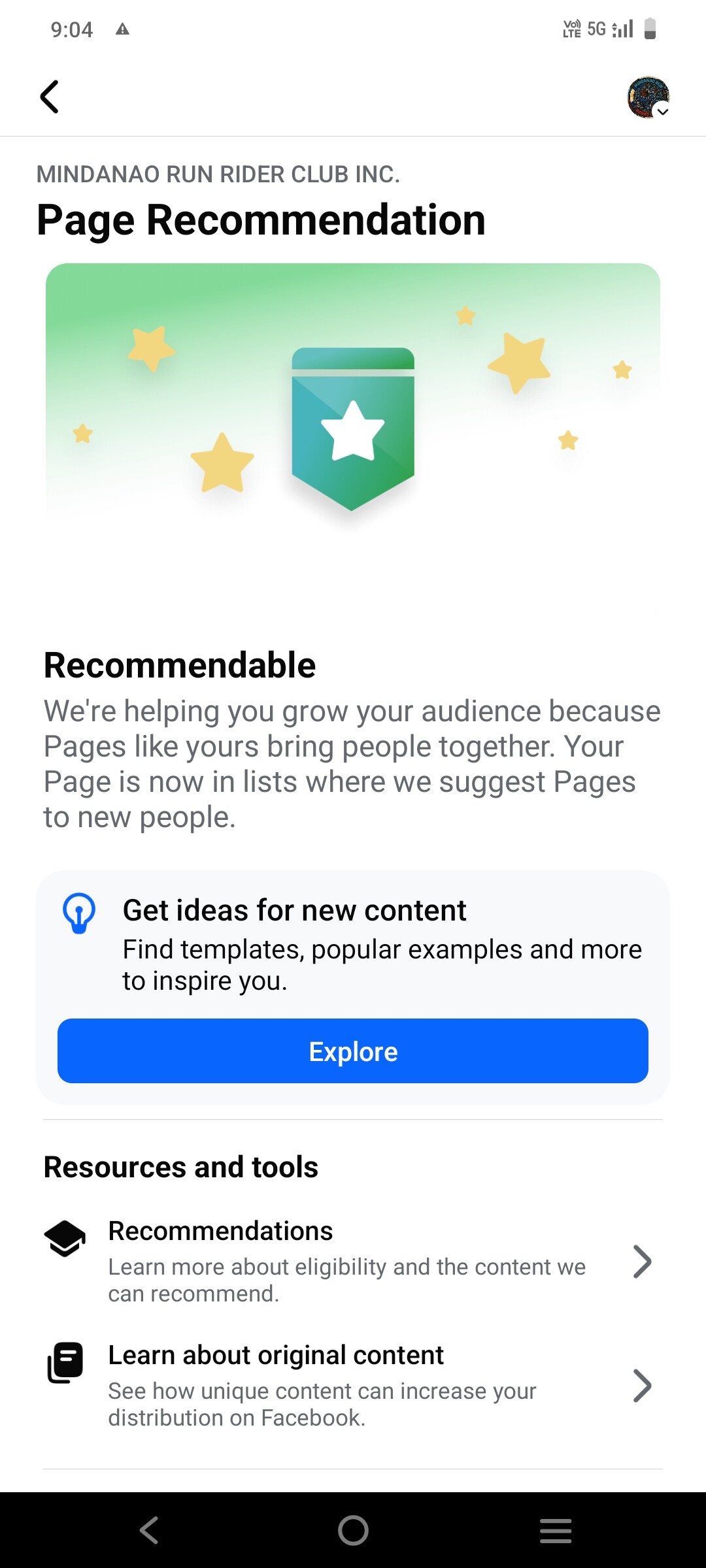Viewport: 706px width, 1568px height.
Task: Open recent apps from navigation bar
Action: [556, 1530]
